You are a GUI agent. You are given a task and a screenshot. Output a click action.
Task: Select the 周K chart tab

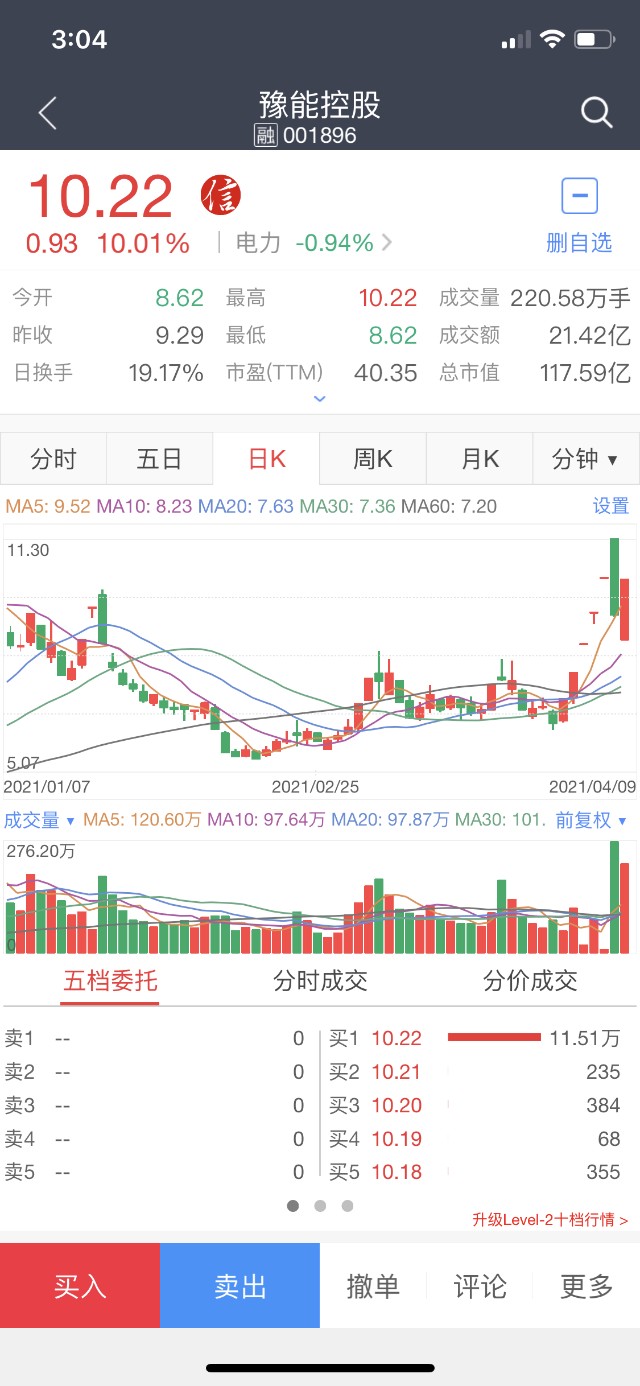[x=373, y=459]
